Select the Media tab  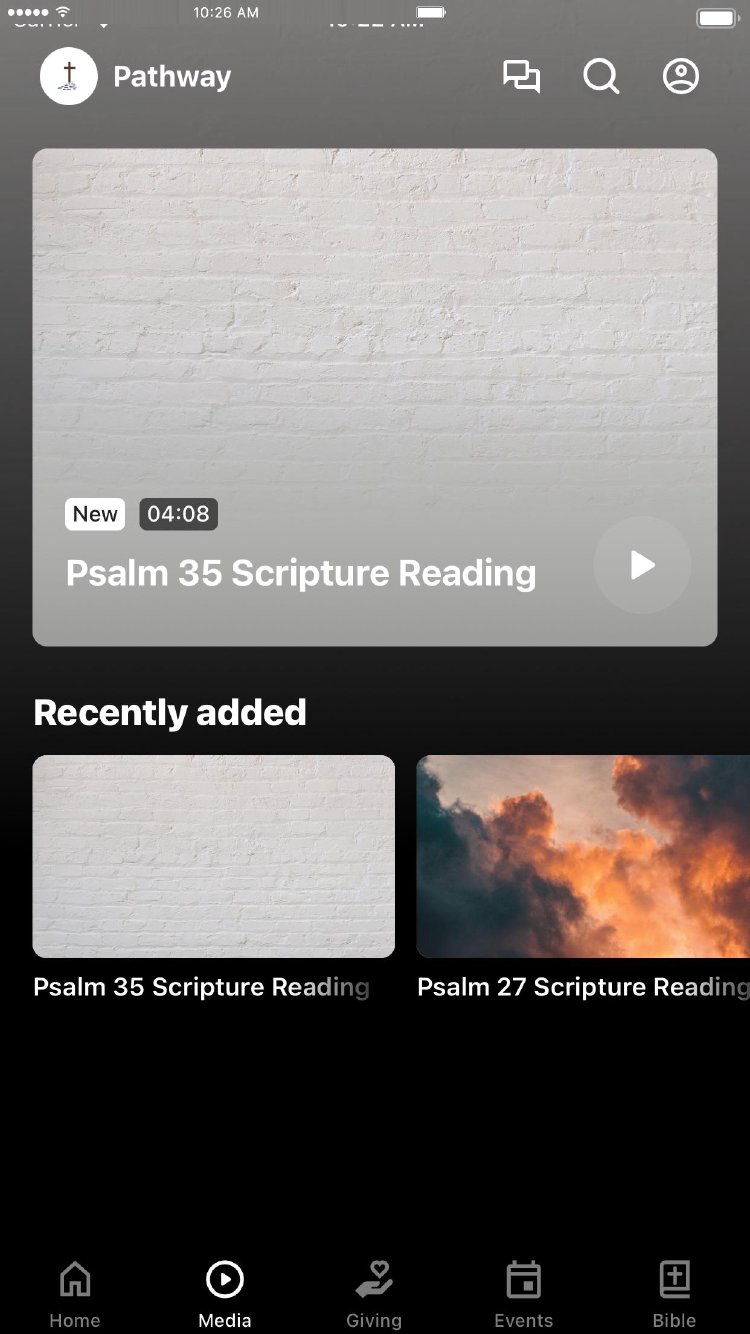point(225,1294)
